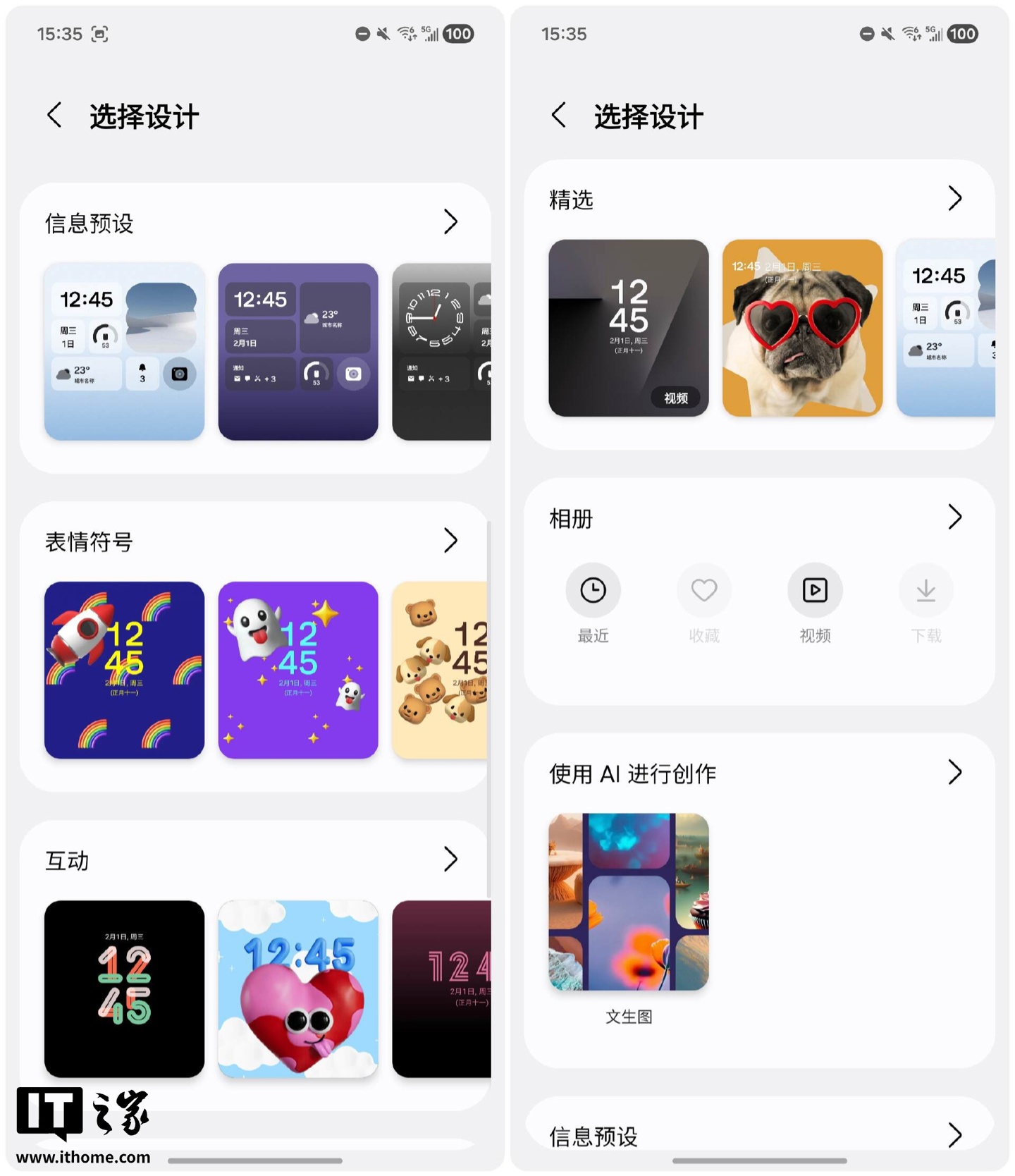1015x1176 pixels.
Task: Choose the purple 信息预设 widget design
Action: tap(298, 352)
